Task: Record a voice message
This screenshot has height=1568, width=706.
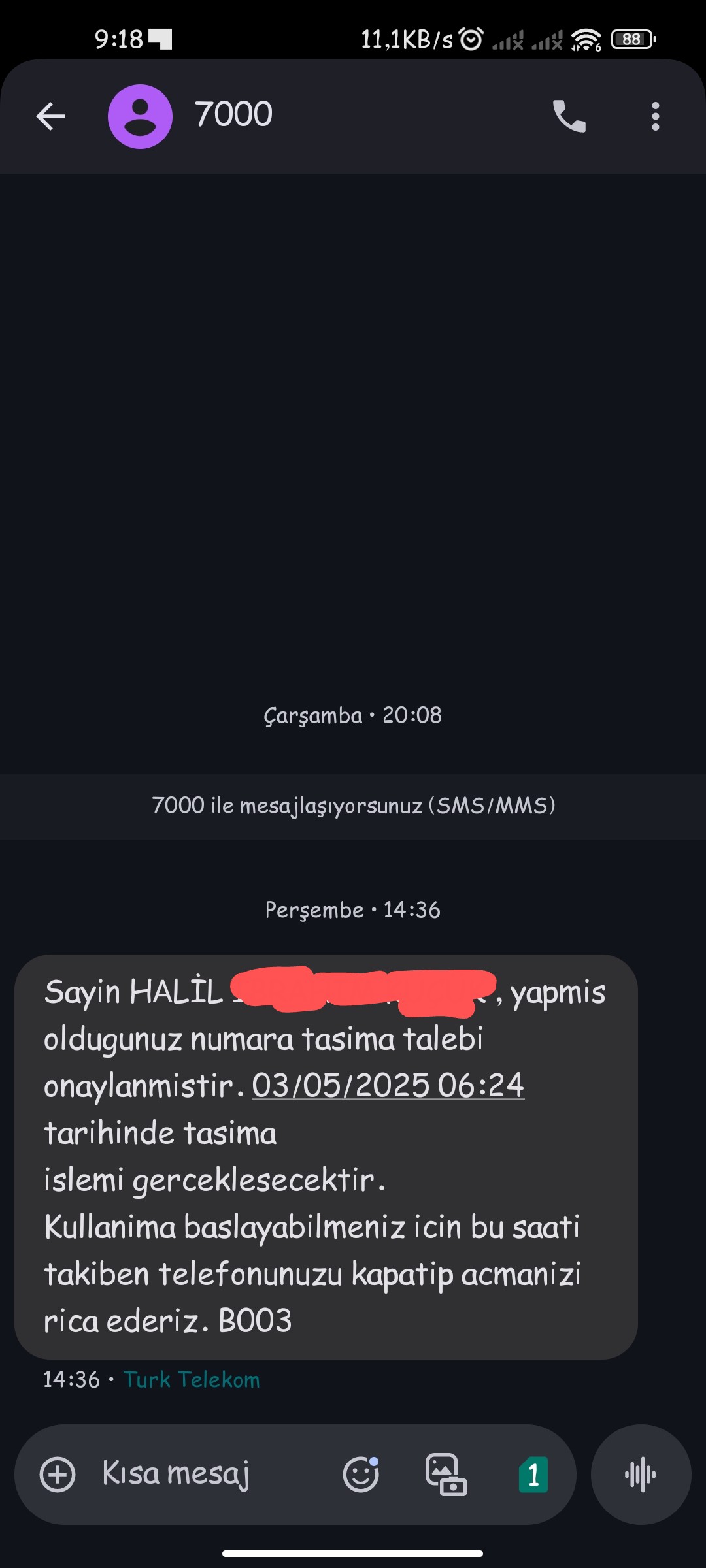Action: [641, 1475]
